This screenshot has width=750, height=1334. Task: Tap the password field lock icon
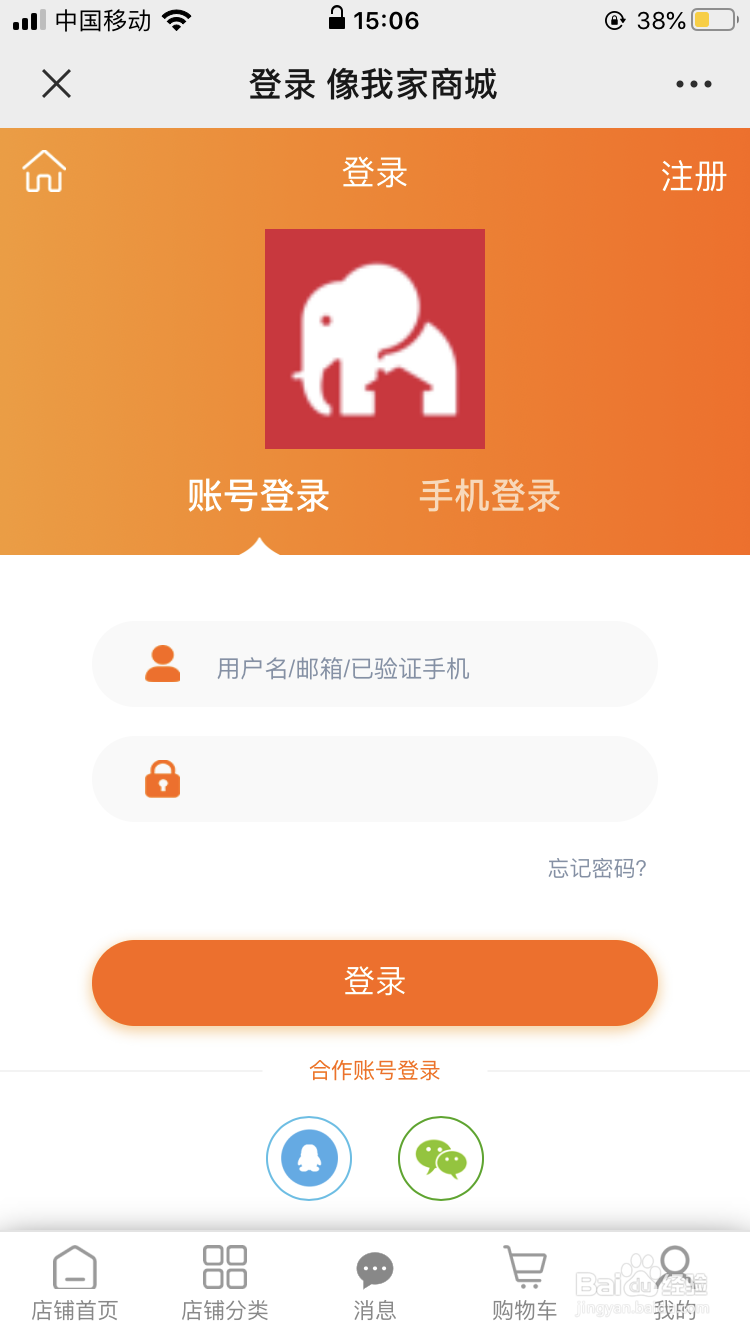163,778
